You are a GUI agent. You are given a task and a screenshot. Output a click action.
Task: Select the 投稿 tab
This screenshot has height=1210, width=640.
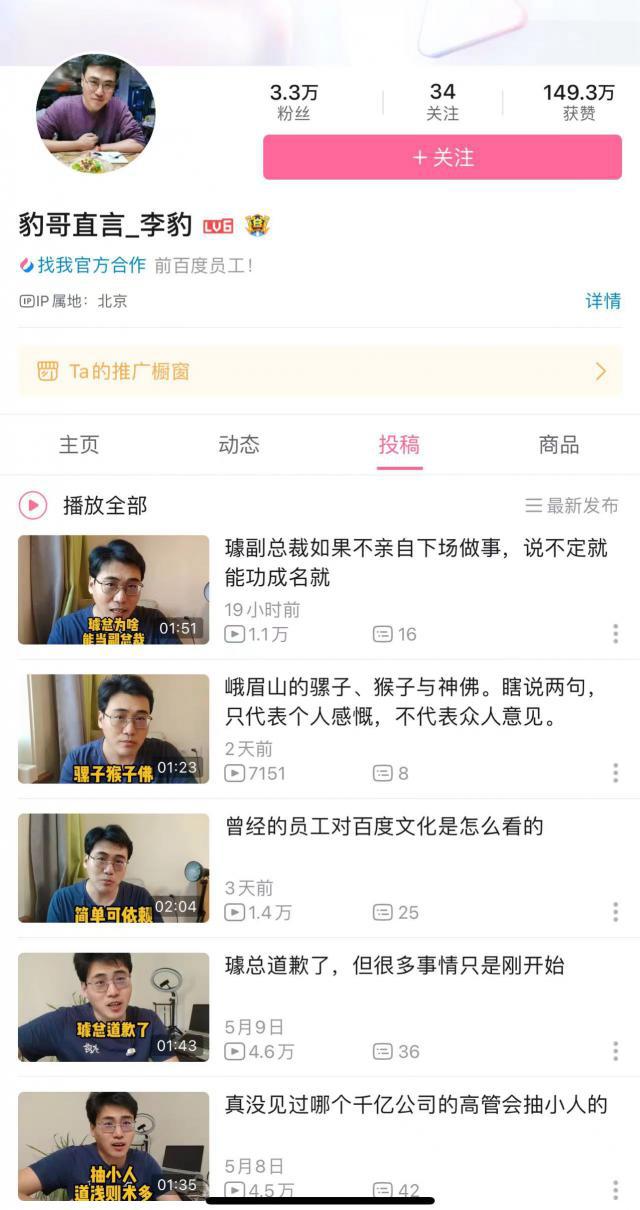pos(399,445)
